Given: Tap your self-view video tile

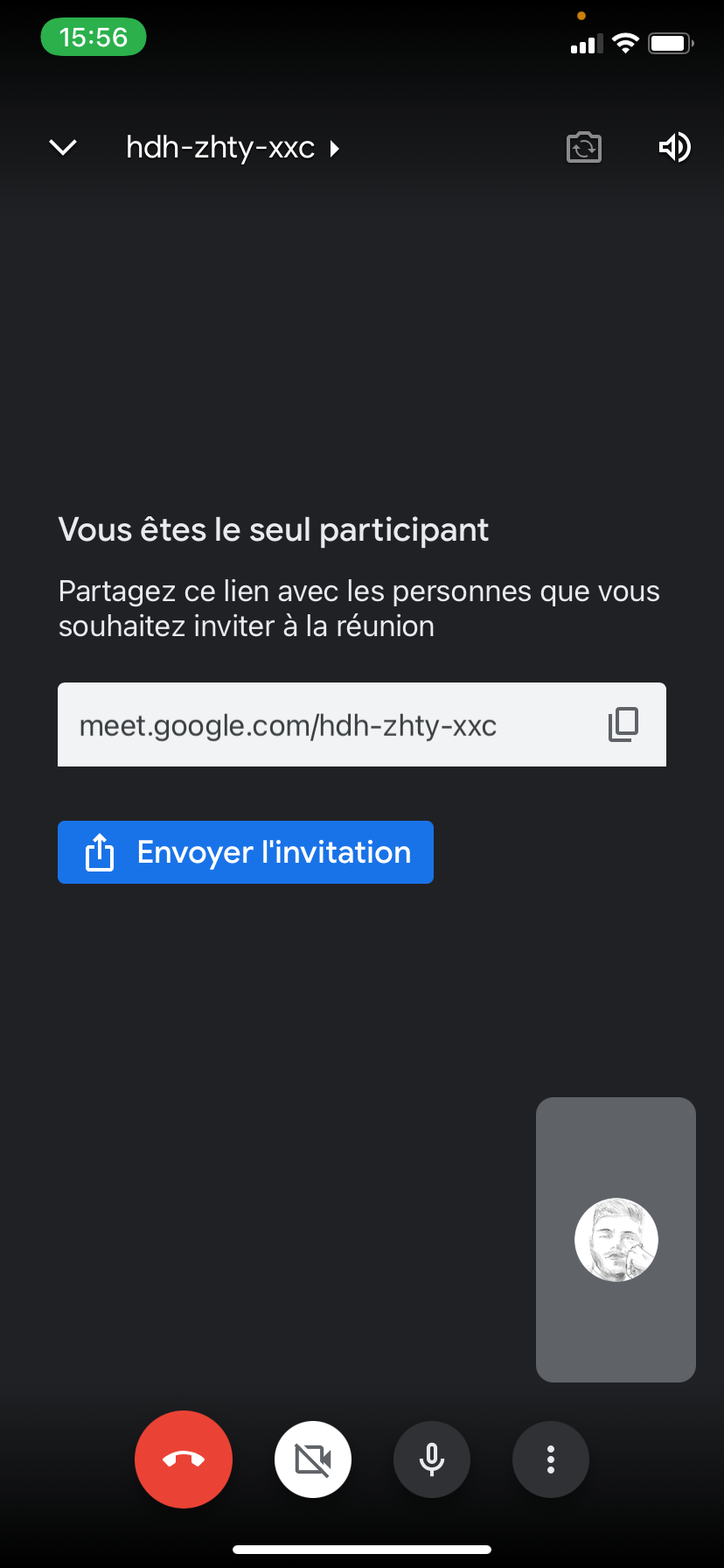Looking at the screenshot, I should (x=616, y=1240).
